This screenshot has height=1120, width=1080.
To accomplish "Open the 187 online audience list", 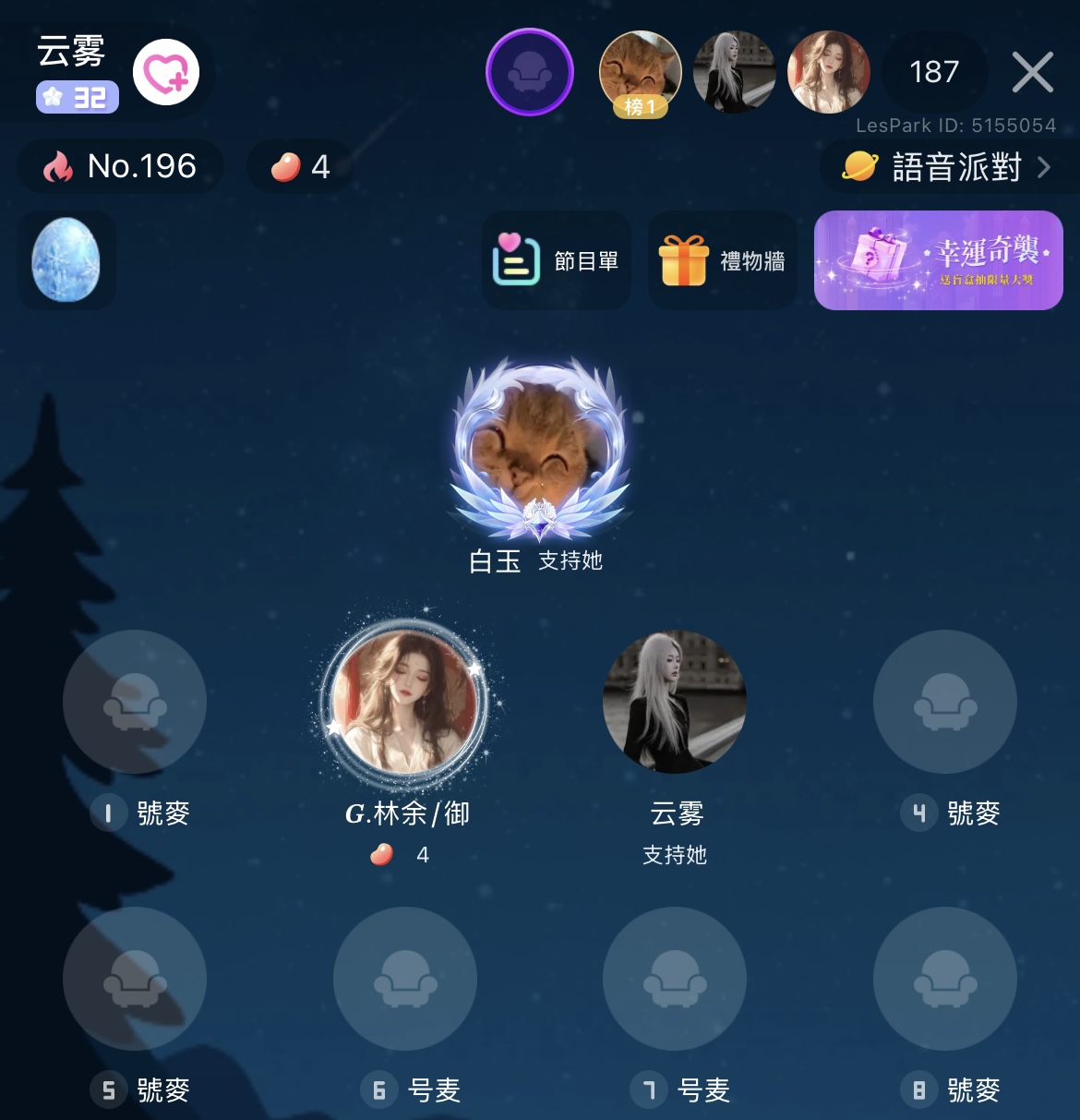I will pyautogui.click(x=934, y=72).
